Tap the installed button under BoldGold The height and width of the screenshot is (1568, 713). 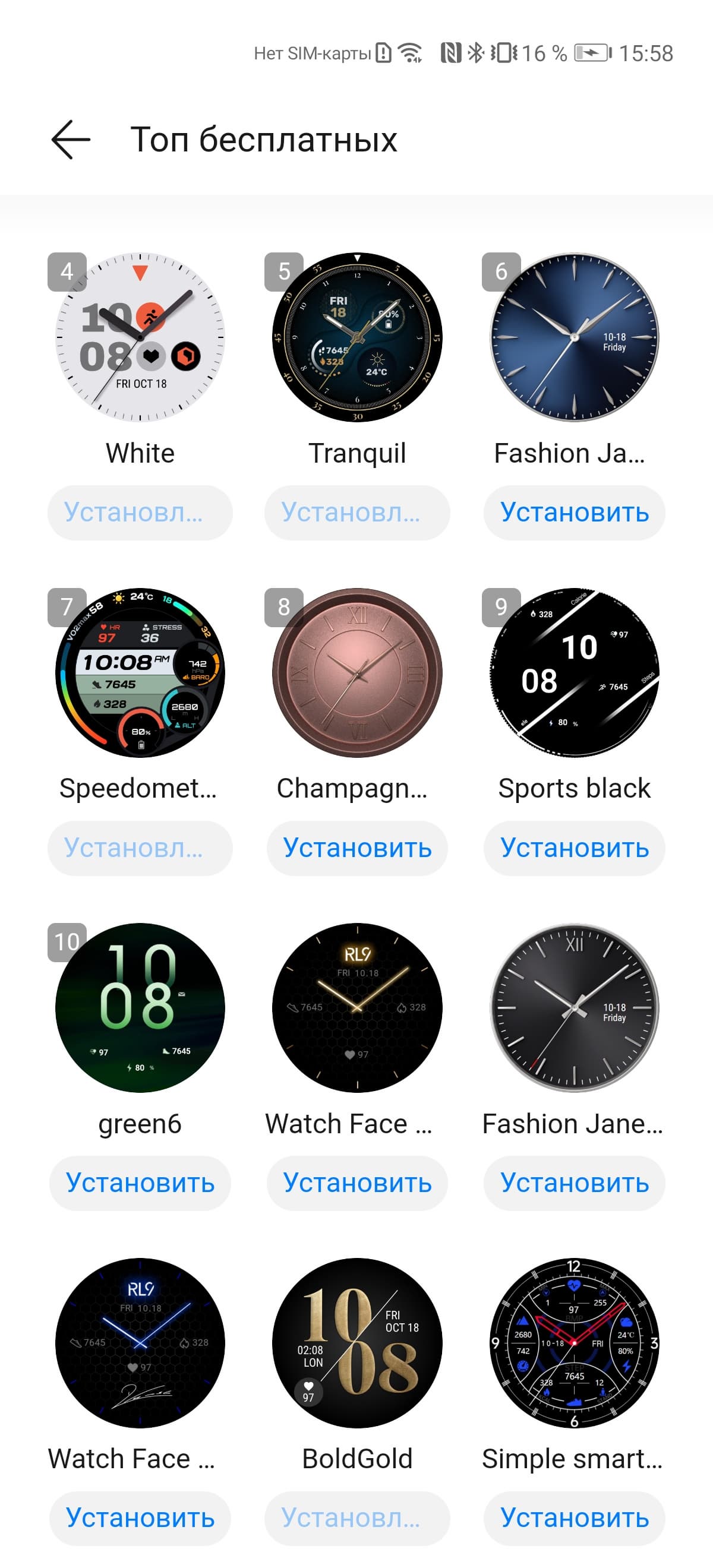(357, 1518)
